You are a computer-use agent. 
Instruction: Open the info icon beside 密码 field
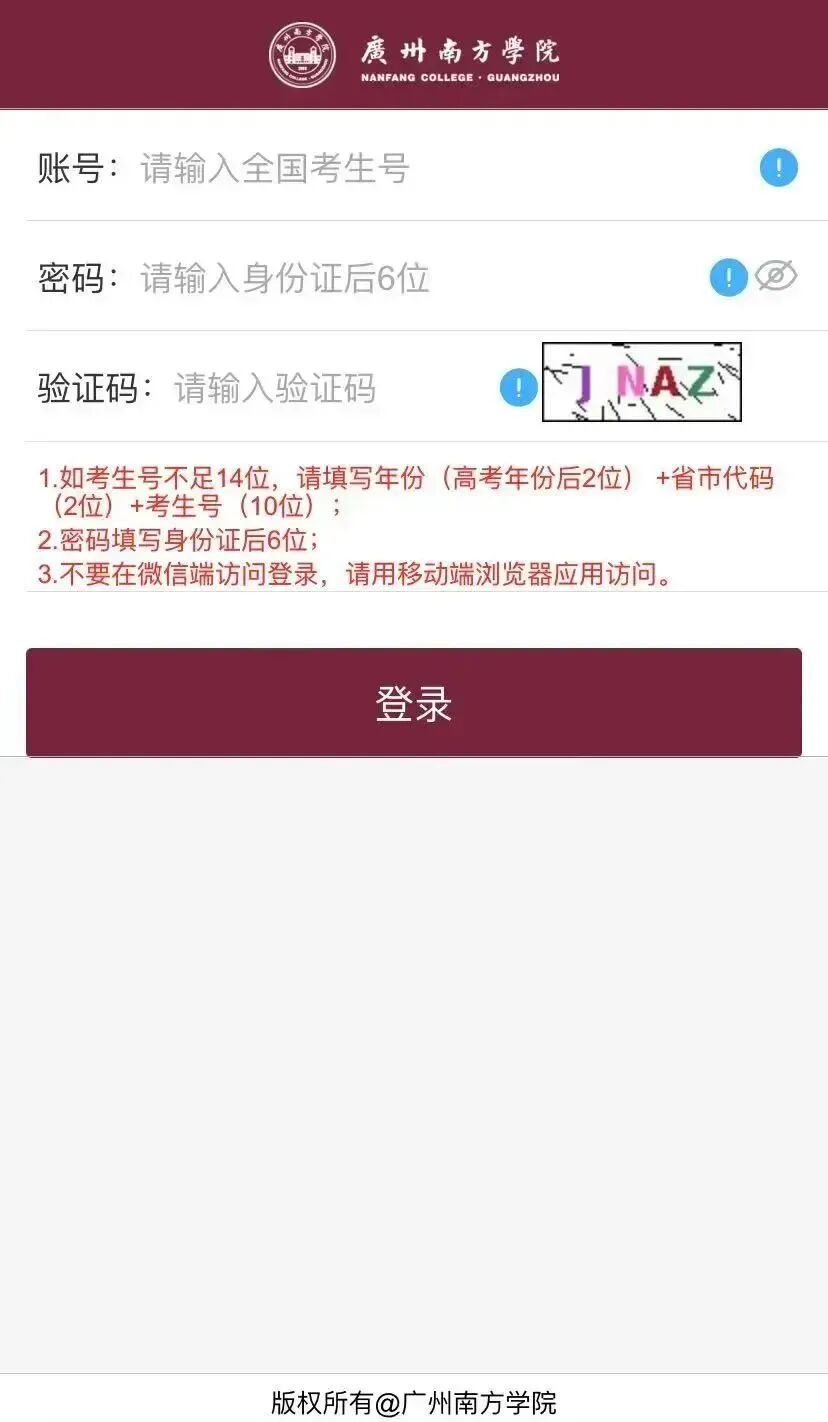[728, 277]
